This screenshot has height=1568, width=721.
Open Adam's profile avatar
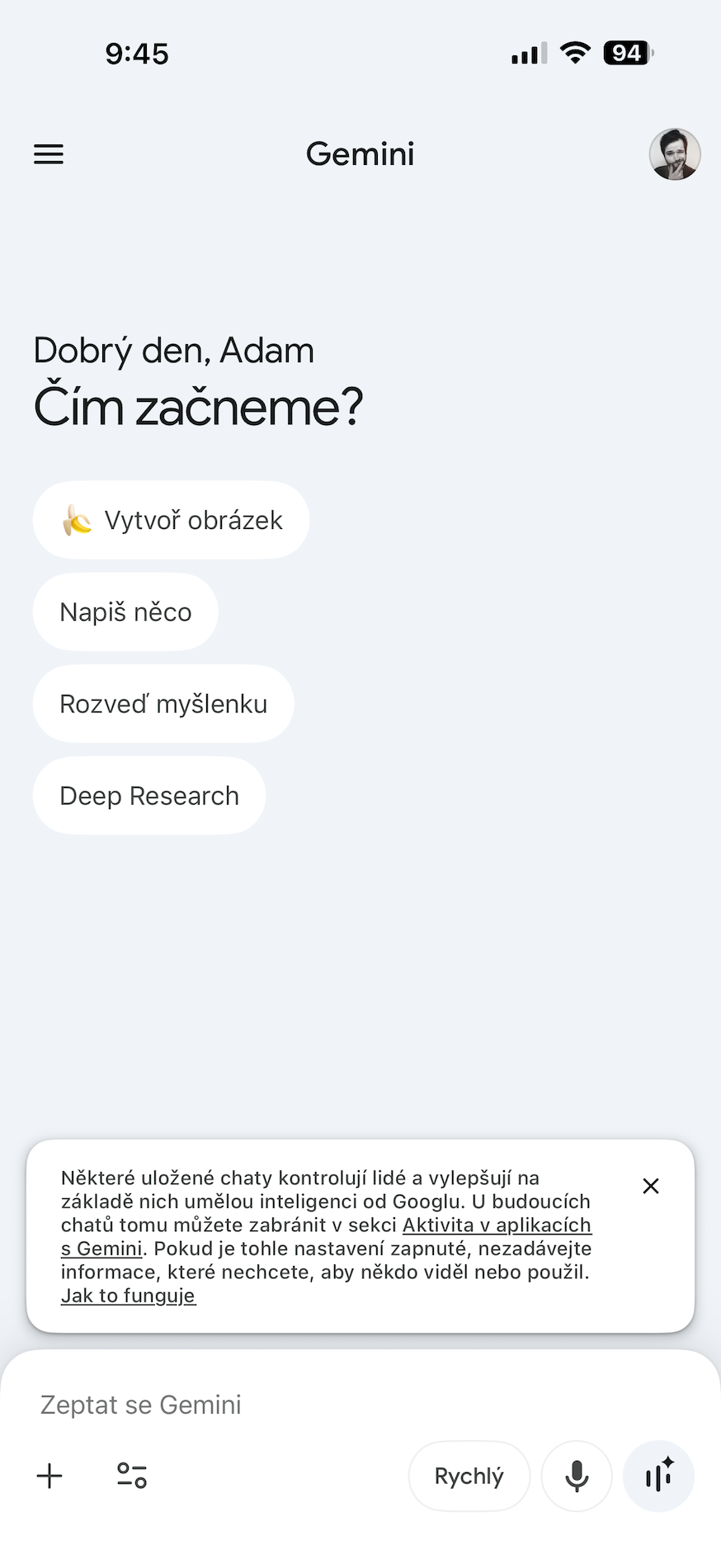coord(674,154)
